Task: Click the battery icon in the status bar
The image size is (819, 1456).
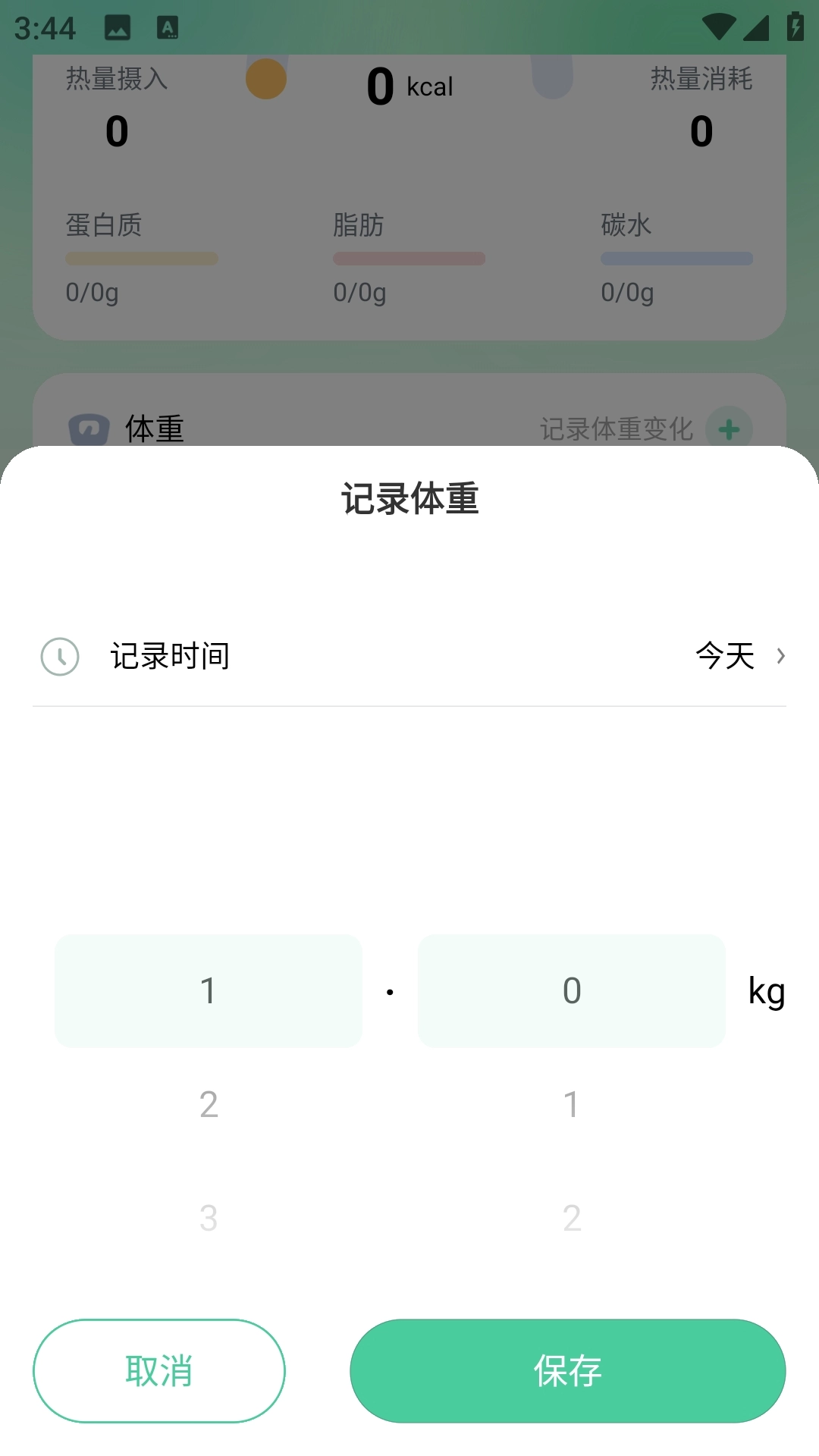Action: pyautogui.click(x=793, y=25)
